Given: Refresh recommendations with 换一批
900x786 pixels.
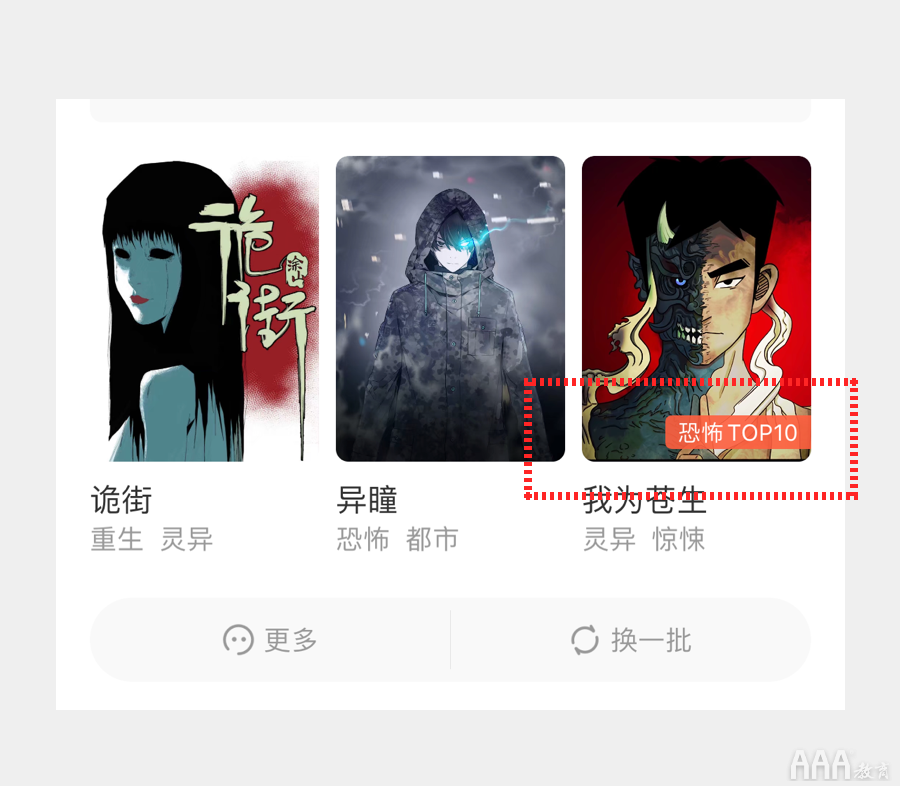Looking at the screenshot, I should point(631,640).
